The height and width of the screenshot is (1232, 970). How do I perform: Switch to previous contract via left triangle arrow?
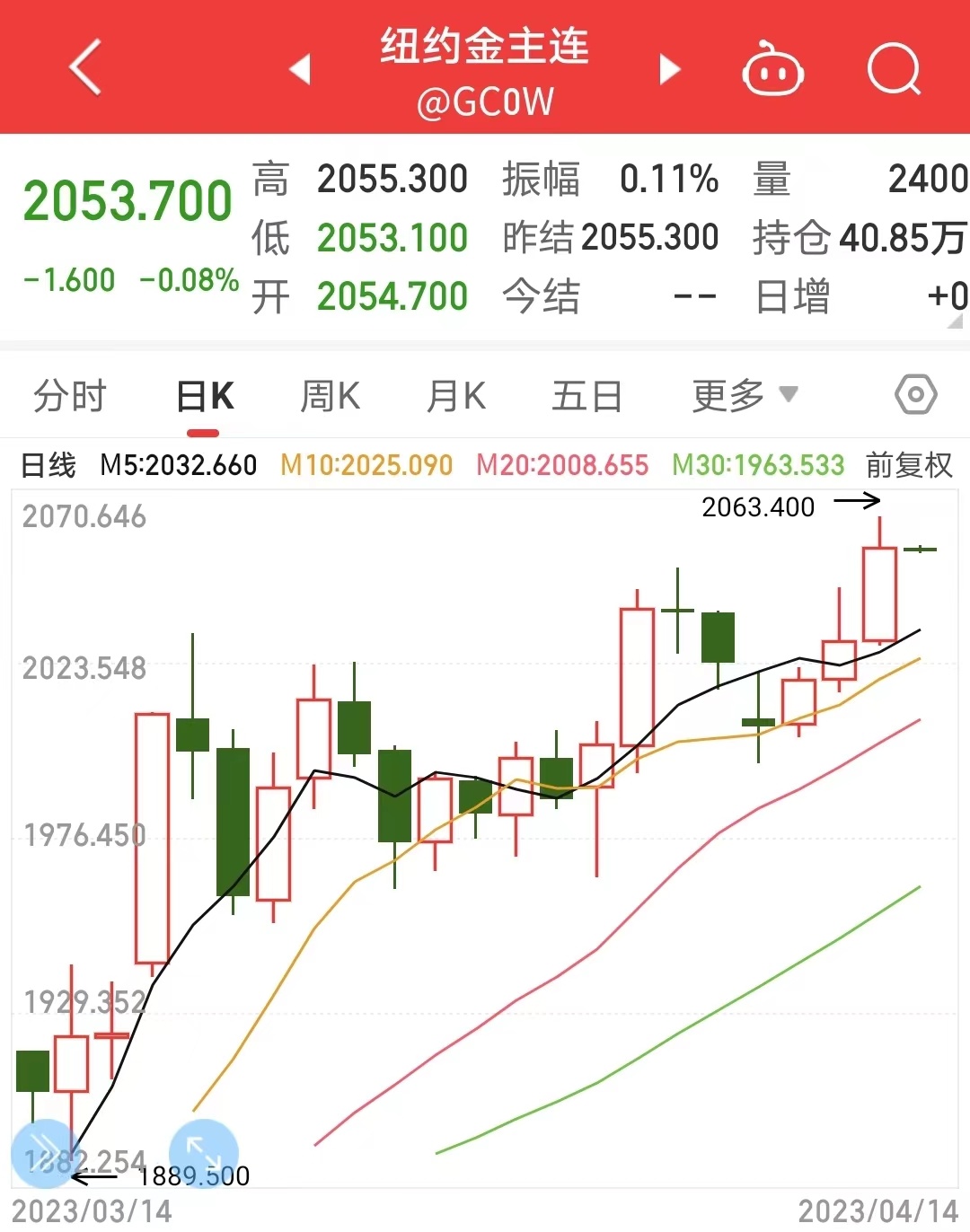tap(300, 68)
